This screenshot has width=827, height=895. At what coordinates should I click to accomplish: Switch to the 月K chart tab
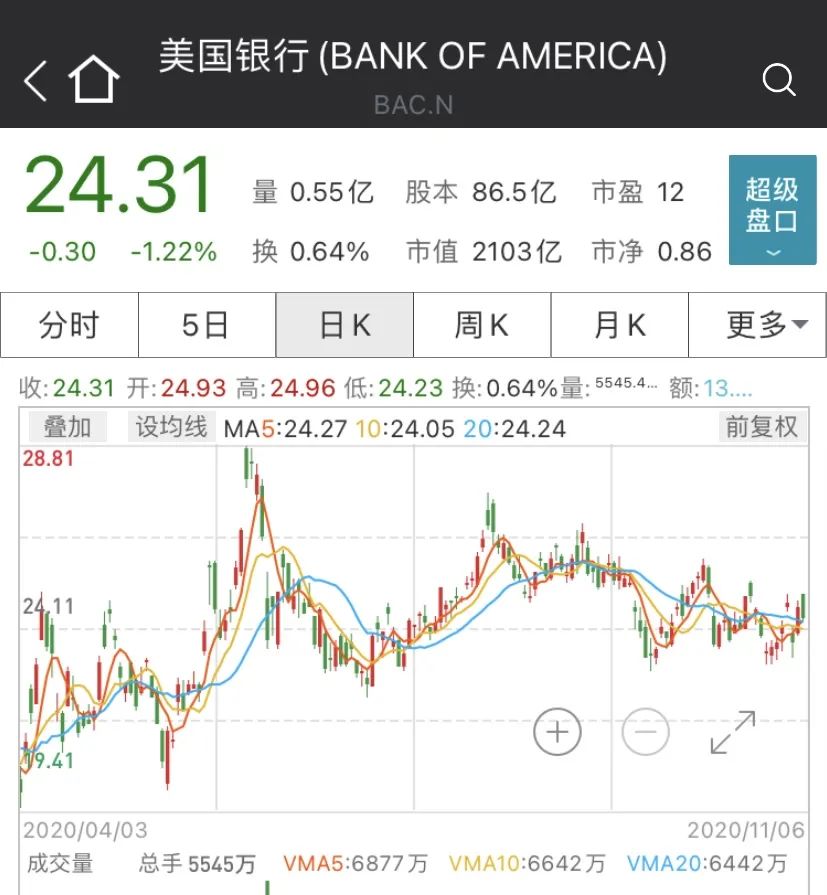point(620,325)
